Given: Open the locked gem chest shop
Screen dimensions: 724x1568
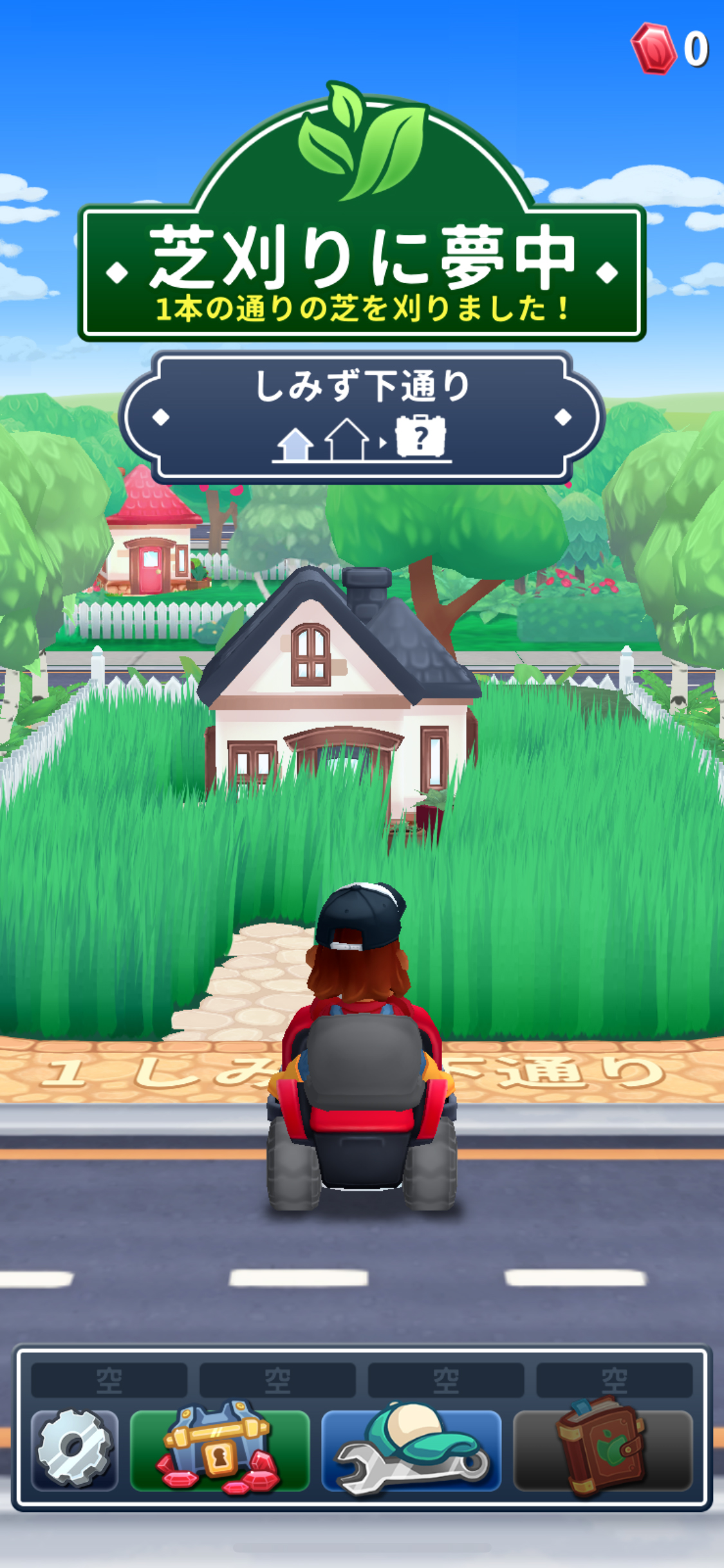Looking at the screenshot, I should pos(219,1450).
